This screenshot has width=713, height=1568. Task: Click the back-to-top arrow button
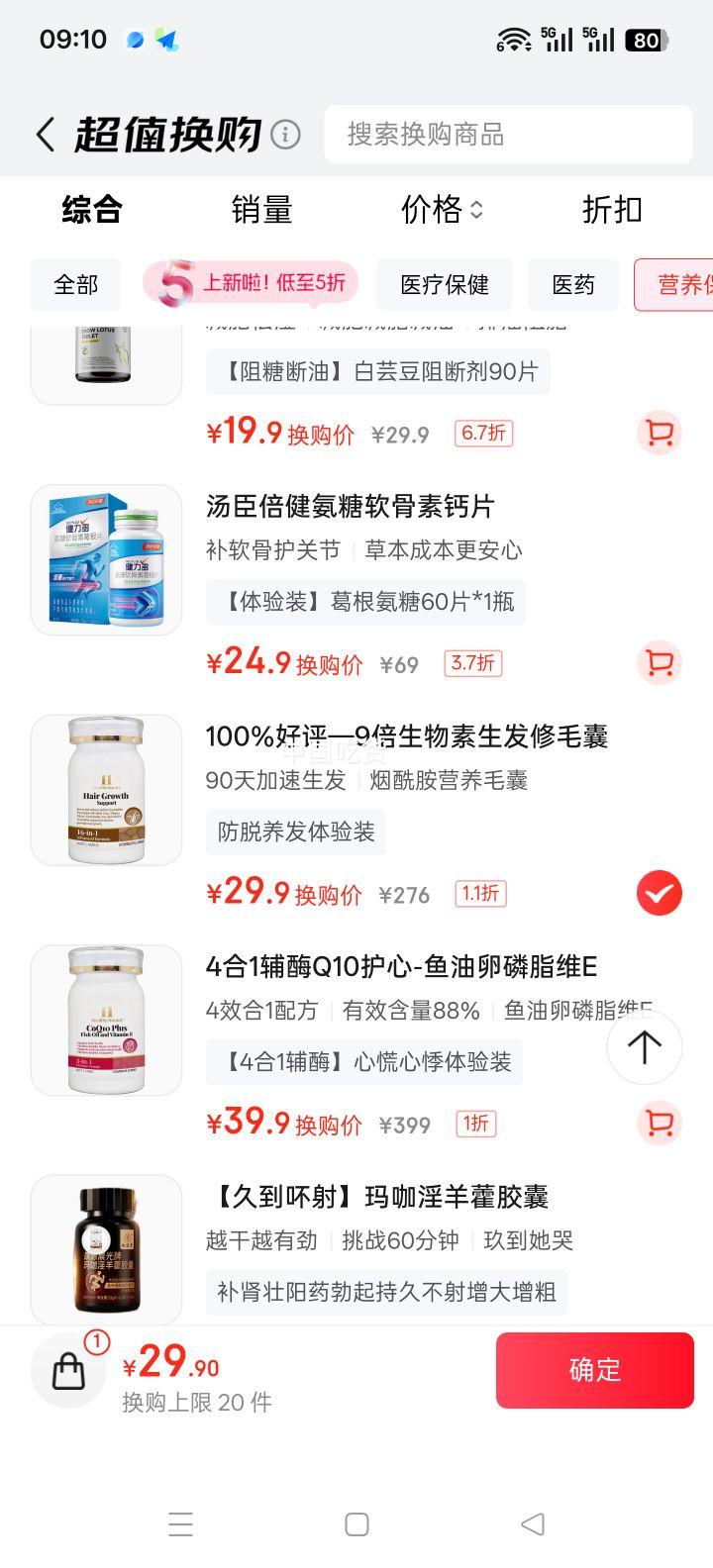[645, 1047]
